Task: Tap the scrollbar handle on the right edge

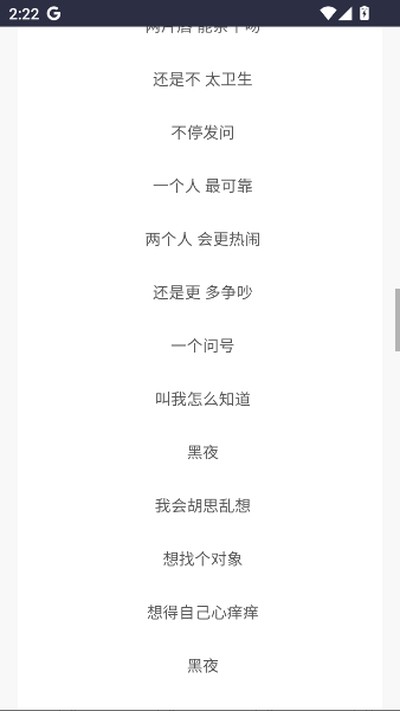Action: pos(397,320)
